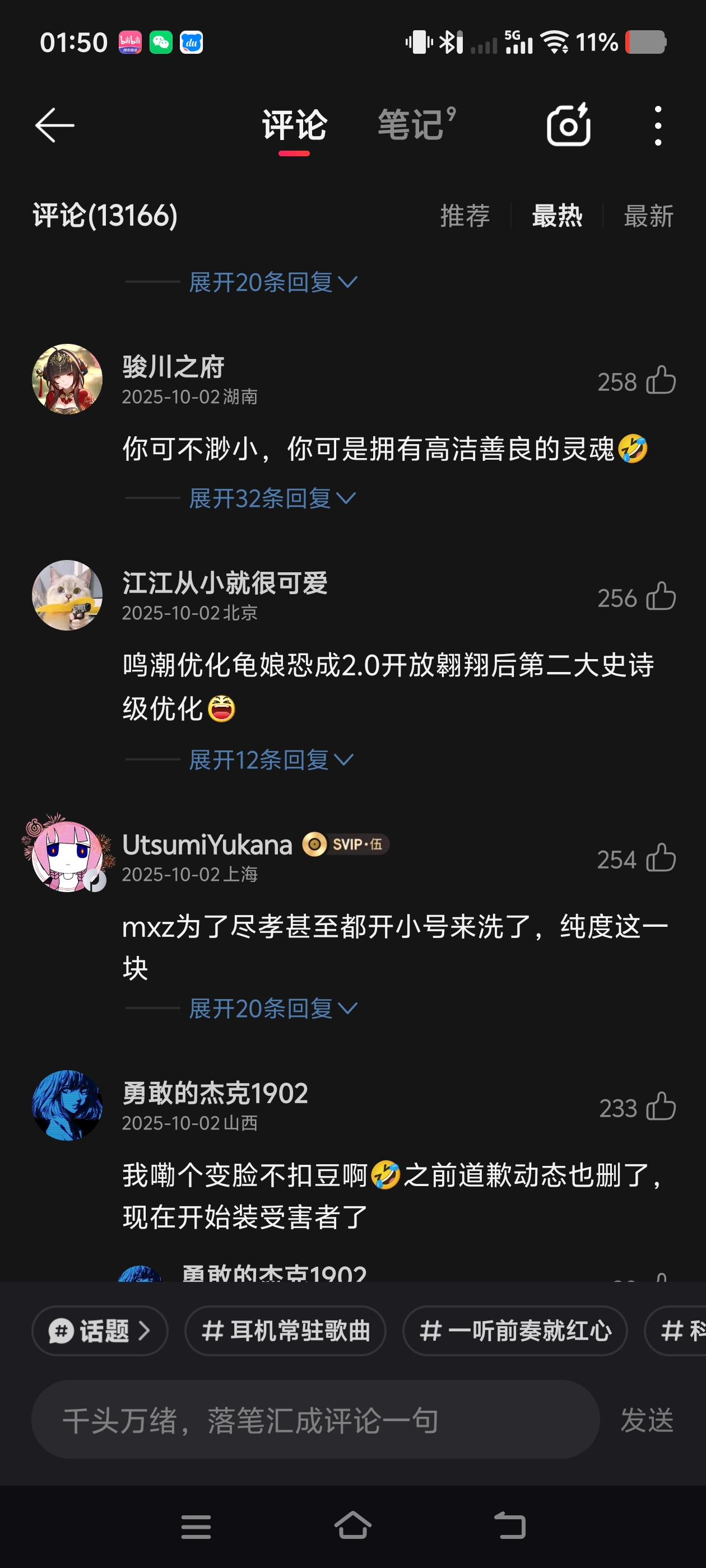706x1568 pixels.
Task: Select the # 一听前奏就红心 topic chip
Action: [x=515, y=1331]
